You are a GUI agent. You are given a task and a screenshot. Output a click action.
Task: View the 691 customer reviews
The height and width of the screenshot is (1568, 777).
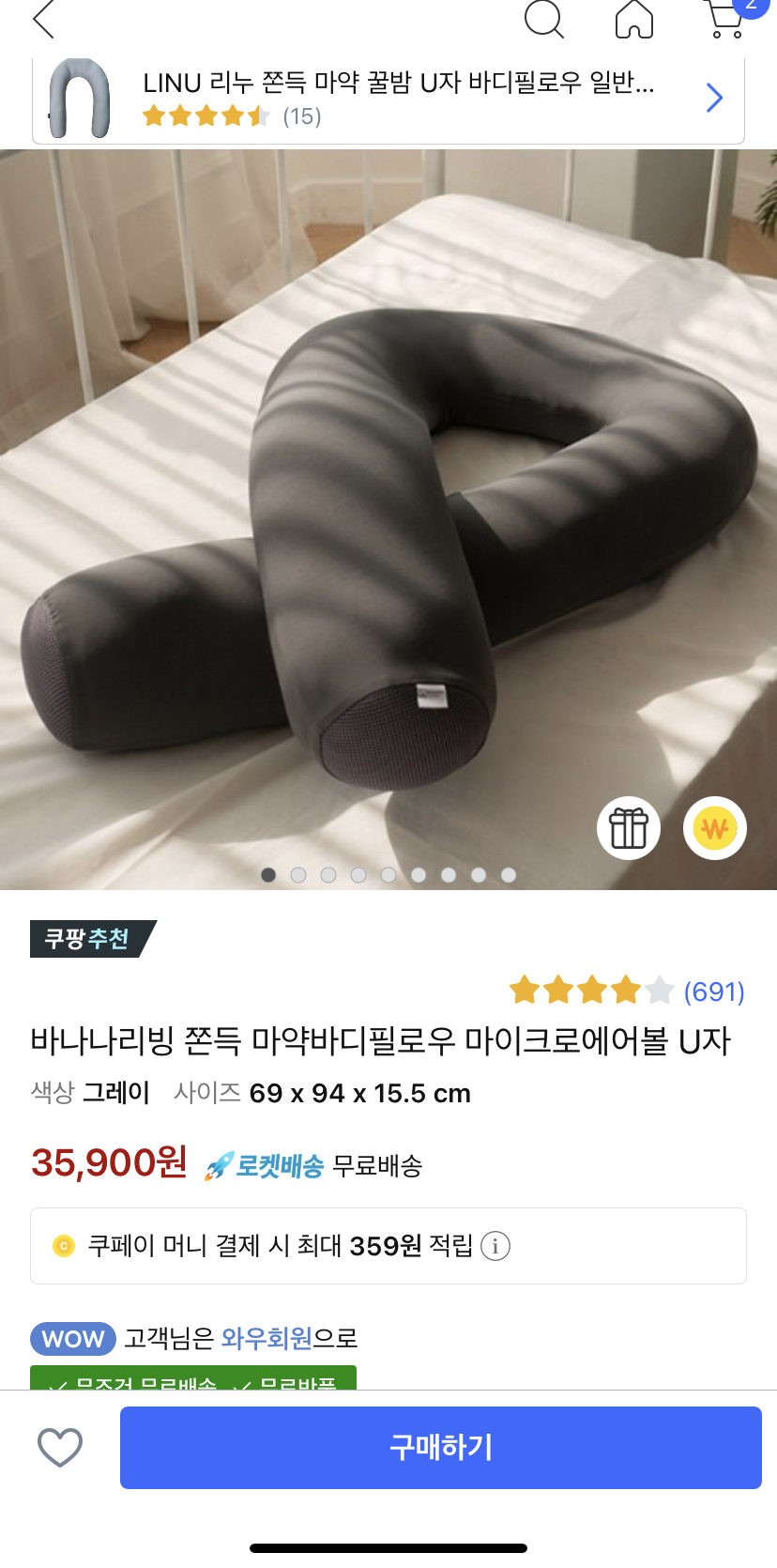point(713,992)
